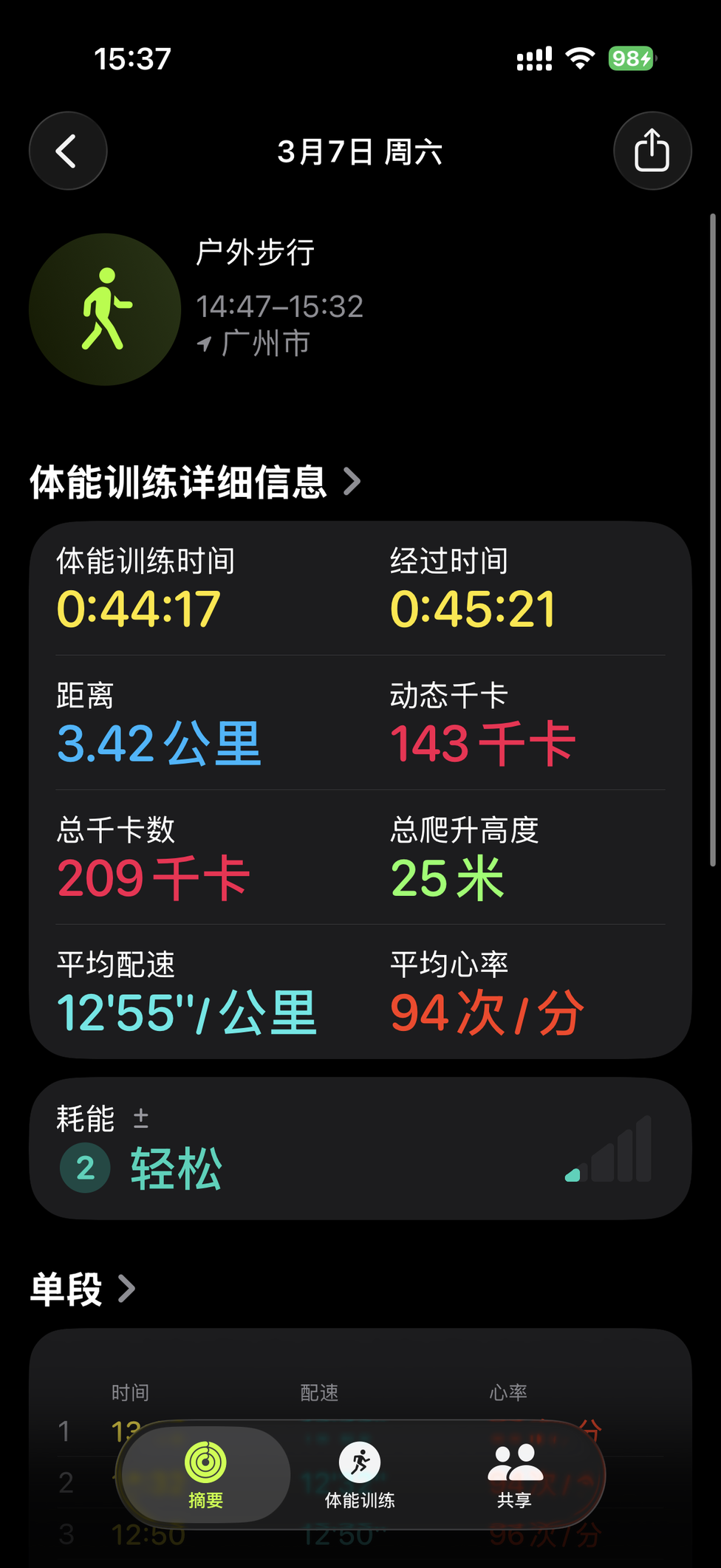721x1568 pixels.
Task: Go back using the back arrow
Action: (x=68, y=151)
